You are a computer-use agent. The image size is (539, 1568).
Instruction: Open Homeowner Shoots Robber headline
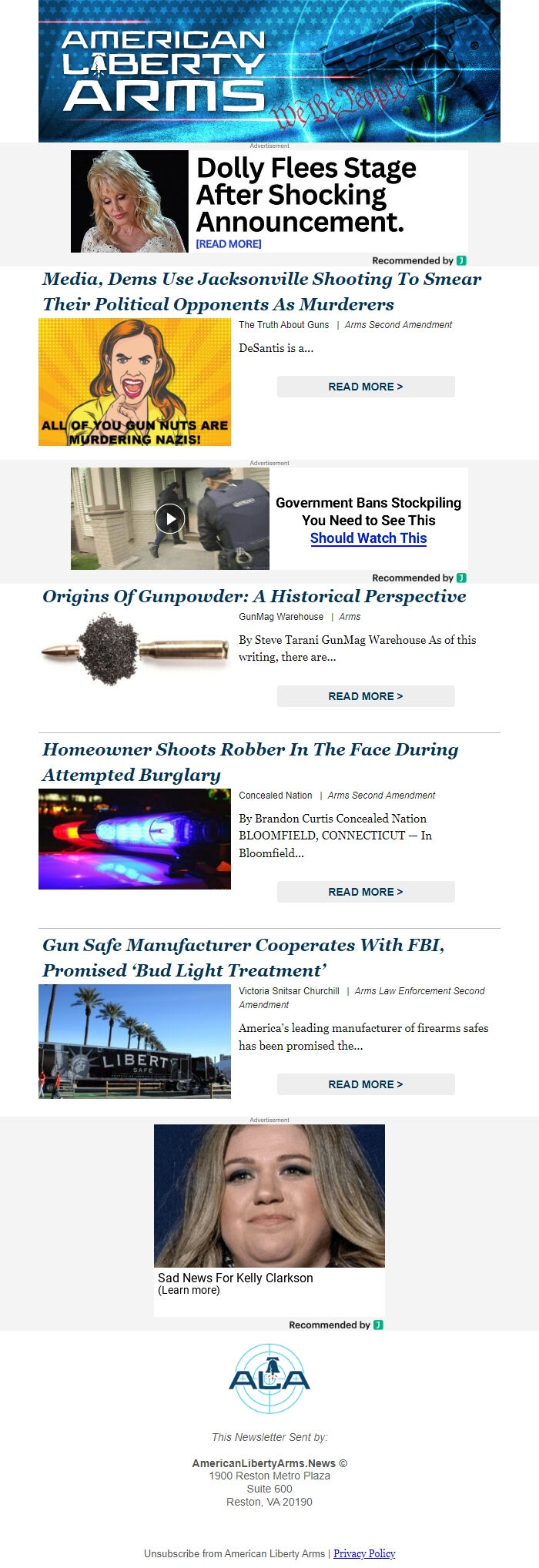pos(250,762)
